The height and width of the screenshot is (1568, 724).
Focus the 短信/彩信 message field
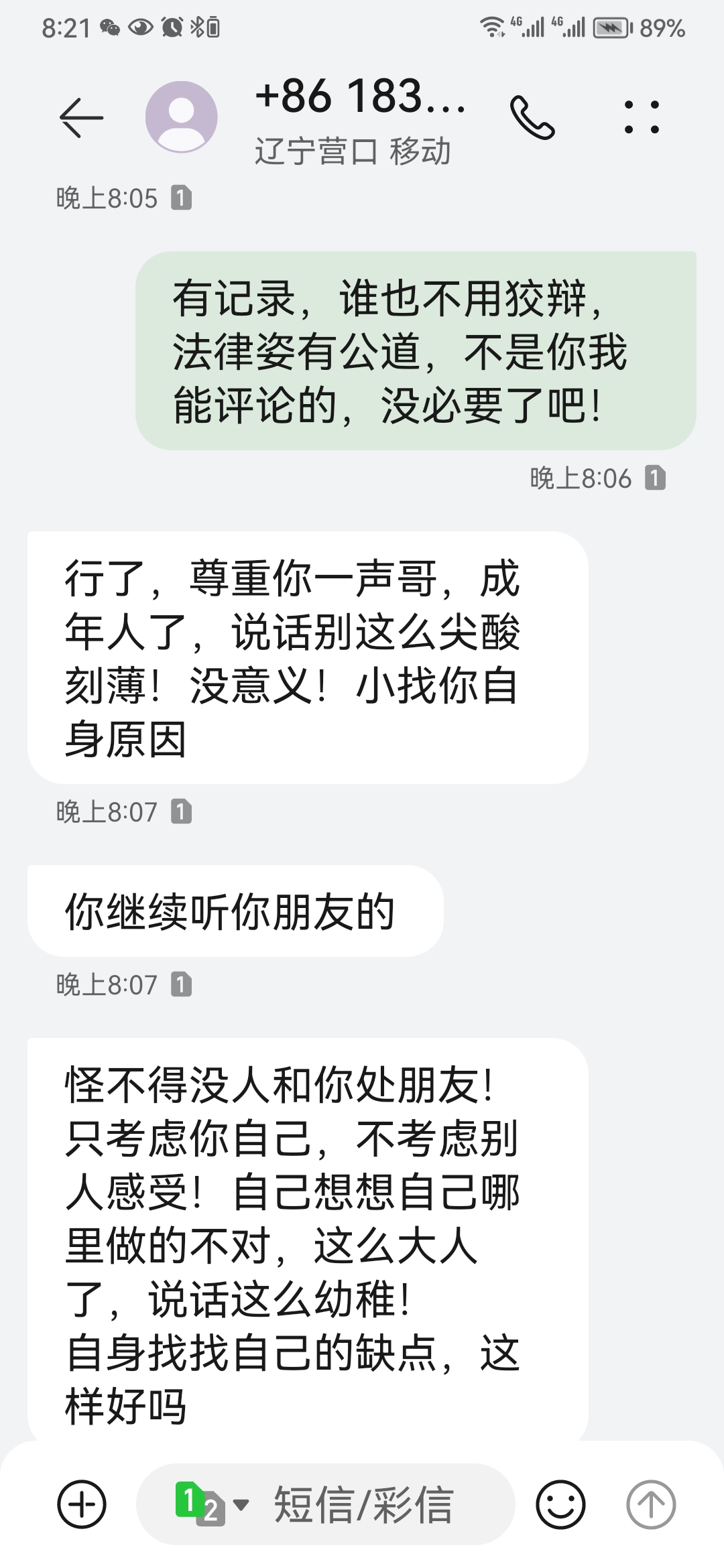pyautogui.click(x=364, y=1504)
